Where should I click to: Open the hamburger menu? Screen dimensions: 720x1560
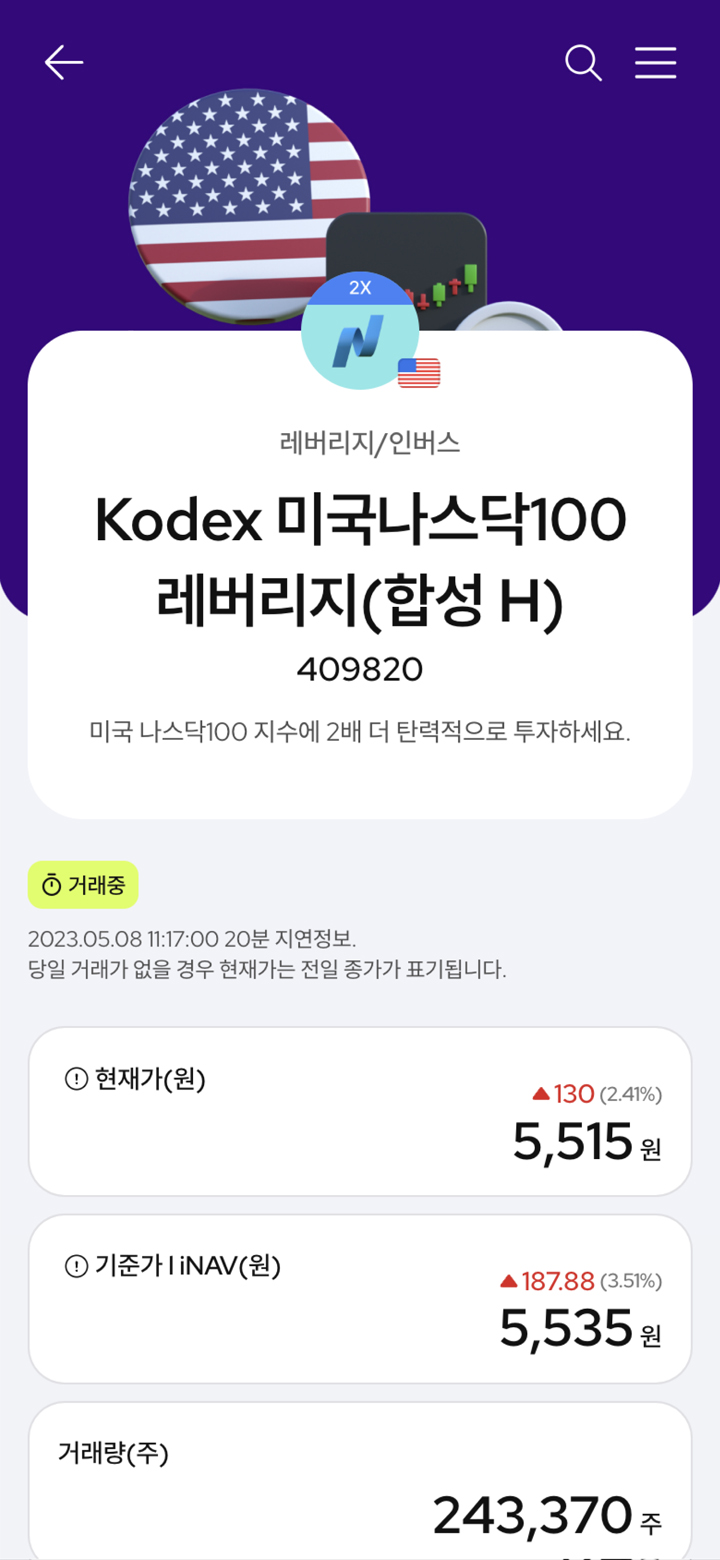(x=656, y=63)
